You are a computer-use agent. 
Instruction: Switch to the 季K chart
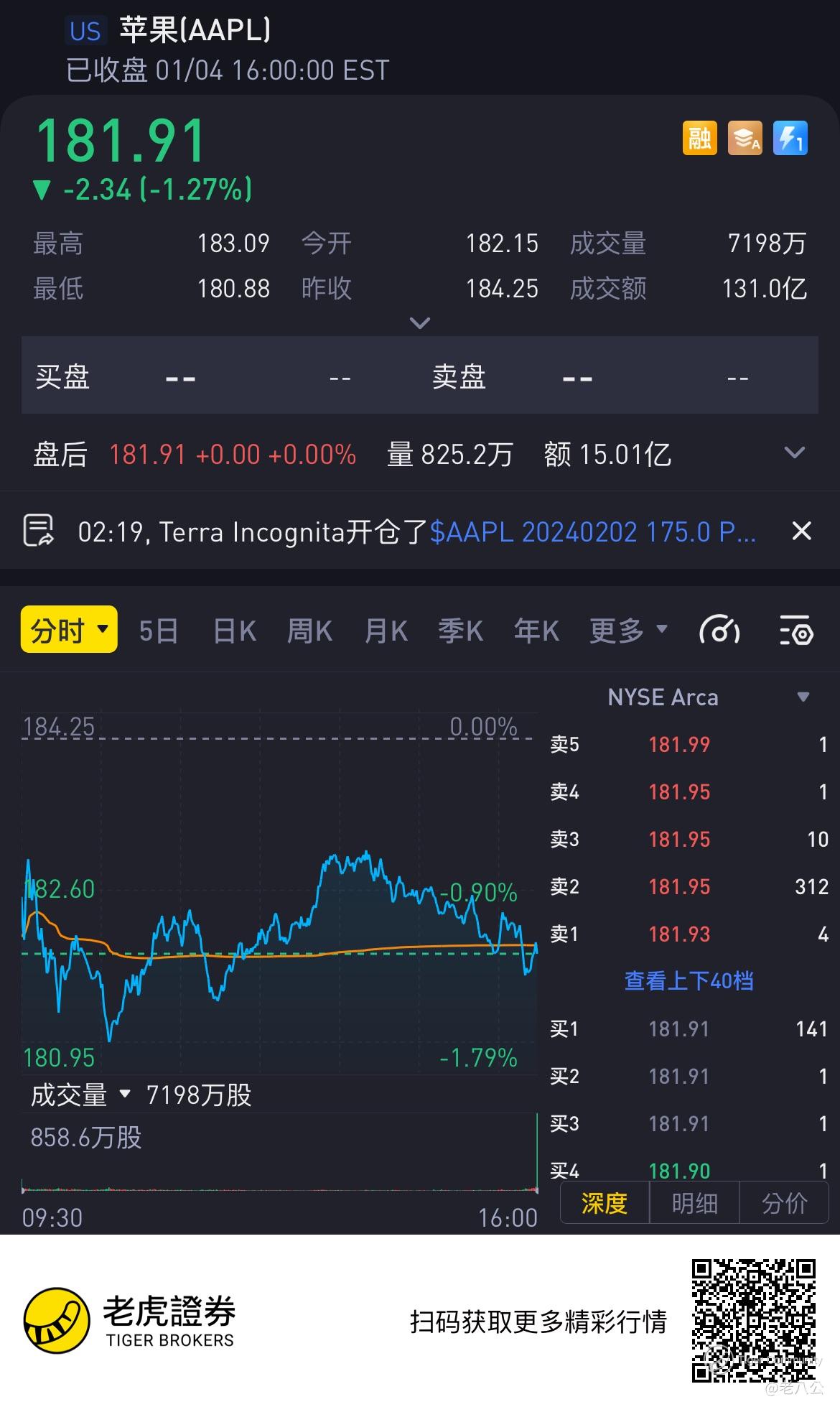[461, 631]
